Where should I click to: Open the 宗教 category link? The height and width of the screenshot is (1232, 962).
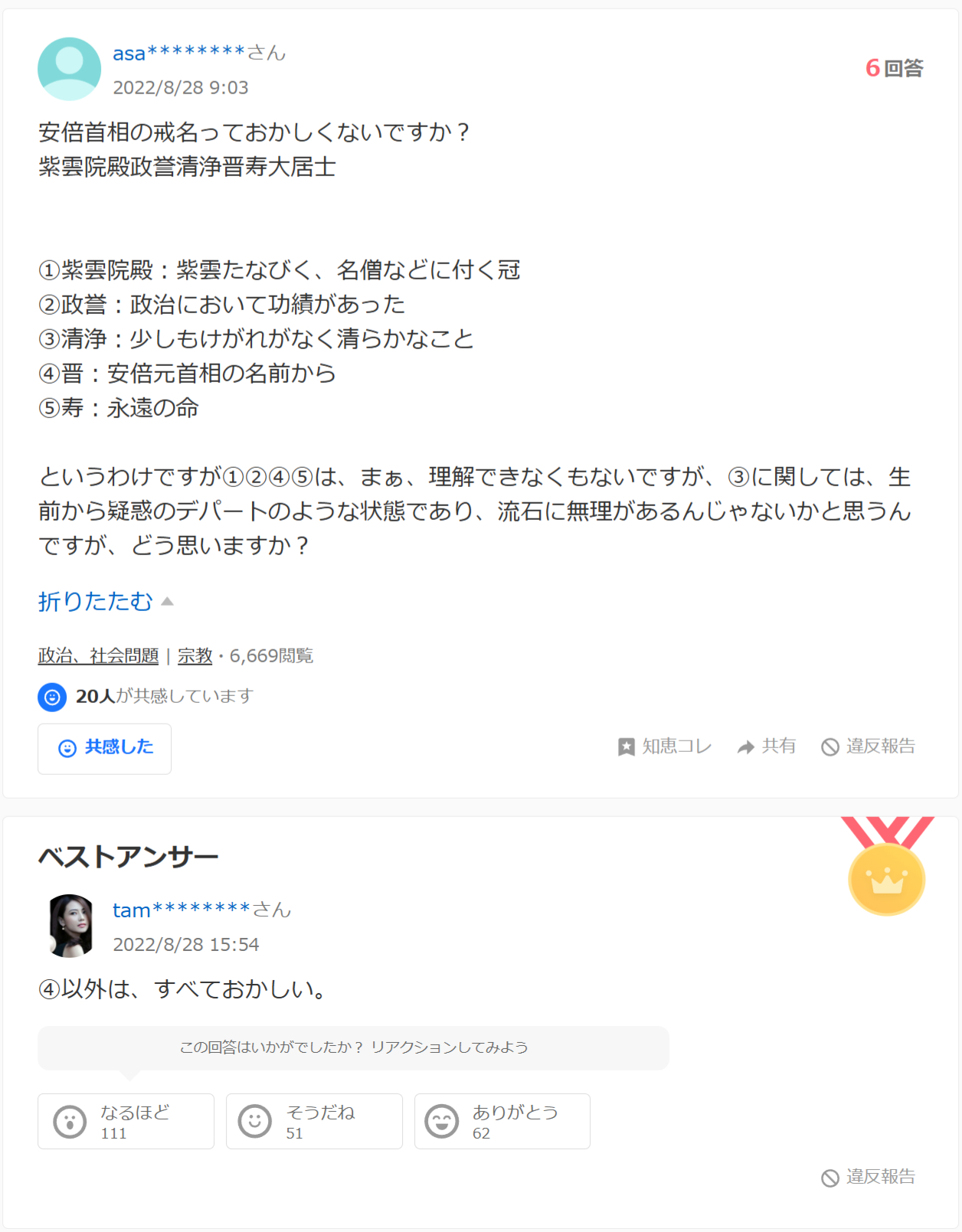[x=195, y=656]
